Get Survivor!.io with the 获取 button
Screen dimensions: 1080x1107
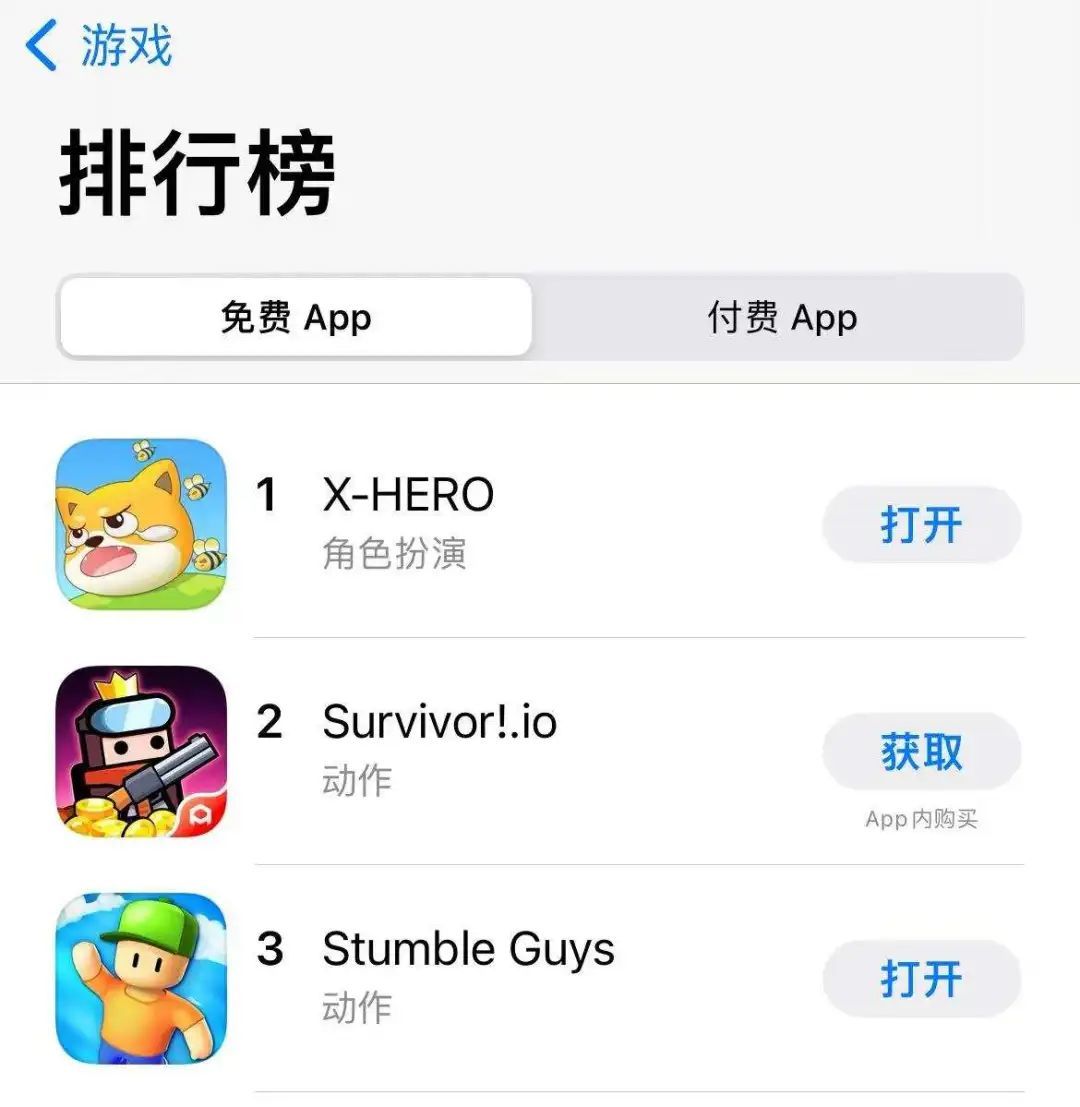pos(921,752)
